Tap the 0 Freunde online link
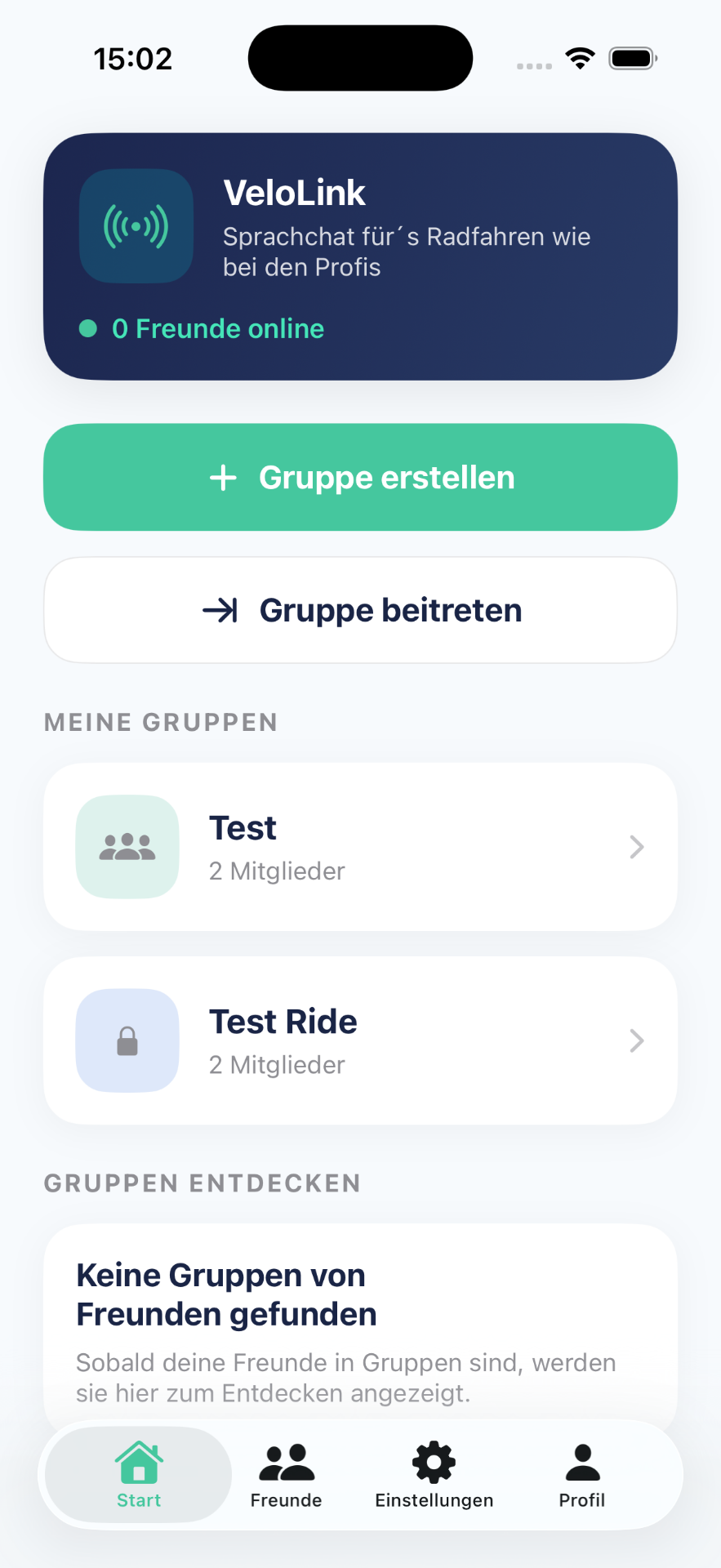Image resolution: width=721 pixels, height=1568 pixels. click(217, 328)
